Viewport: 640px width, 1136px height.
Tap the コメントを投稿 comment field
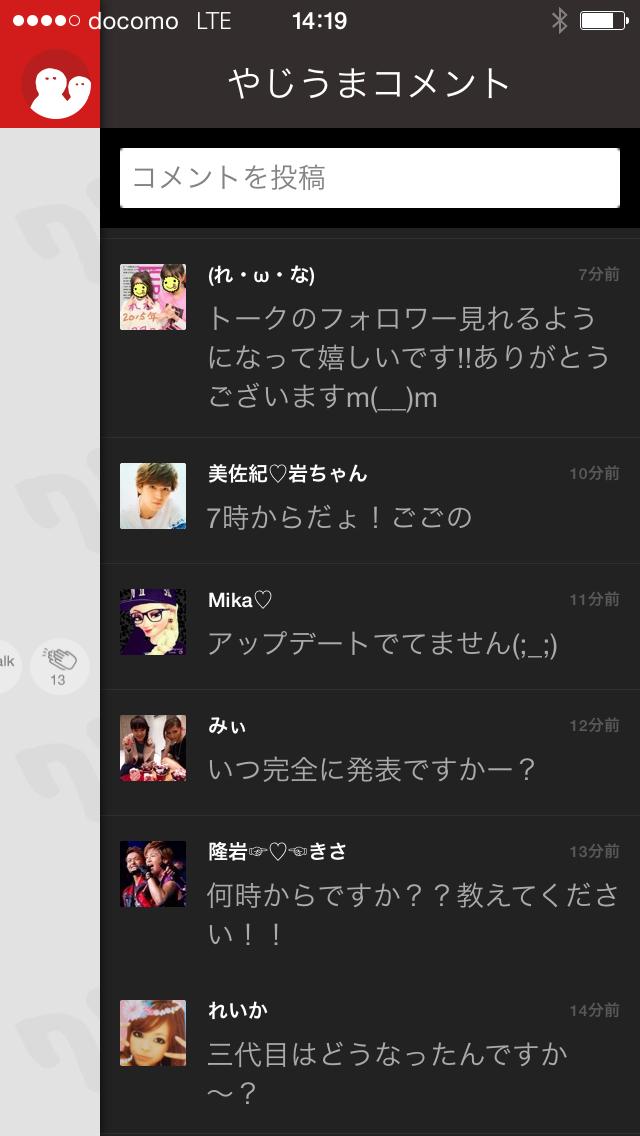click(370, 178)
